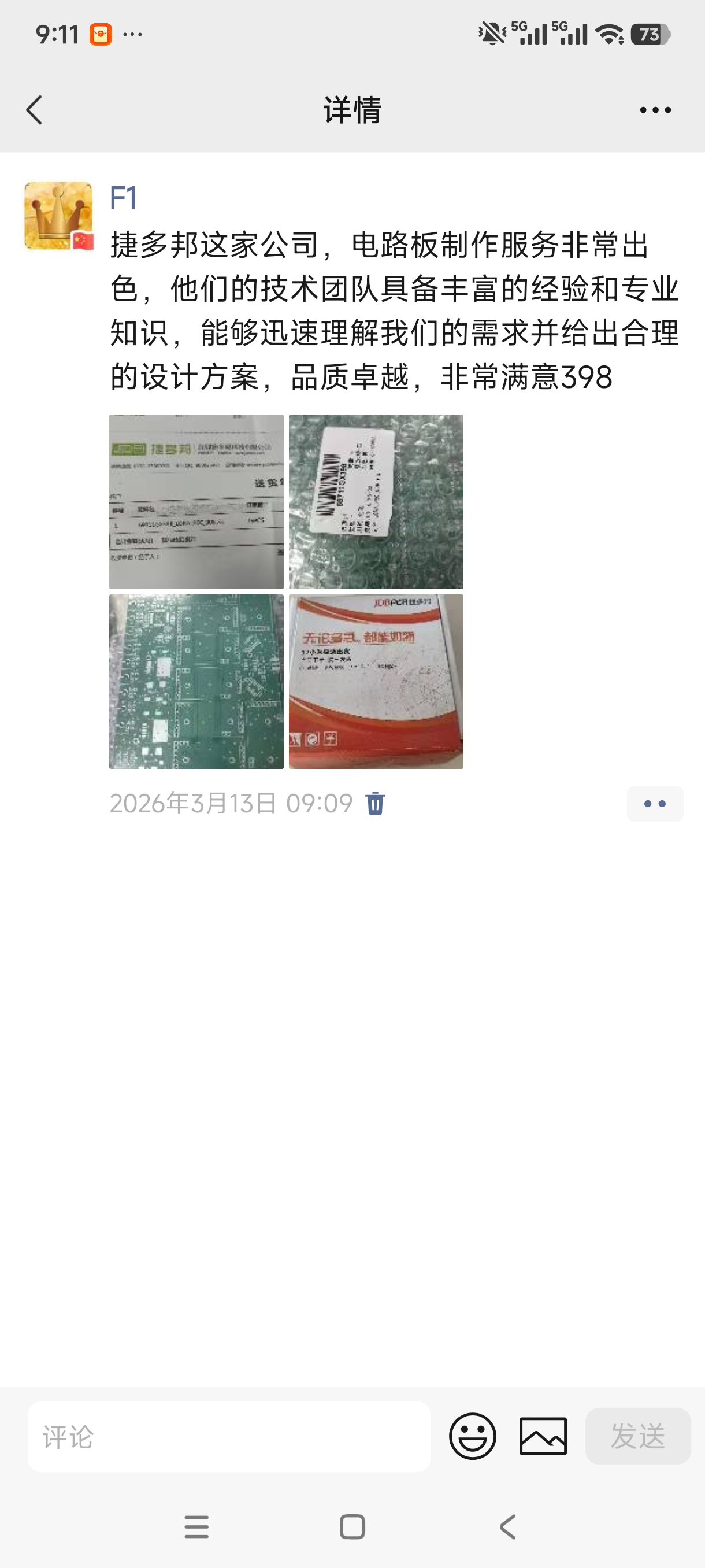Open the profile of username F1
The image size is (705, 1568).
(x=123, y=198)
